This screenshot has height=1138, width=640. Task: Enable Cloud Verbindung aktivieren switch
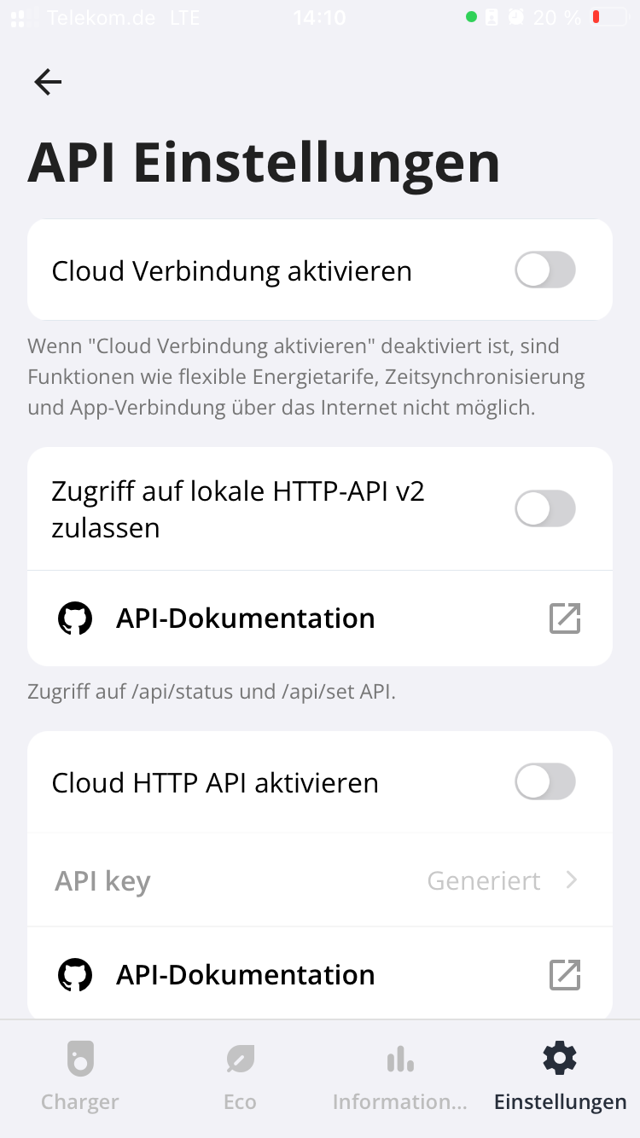click(x=545, y=270)
